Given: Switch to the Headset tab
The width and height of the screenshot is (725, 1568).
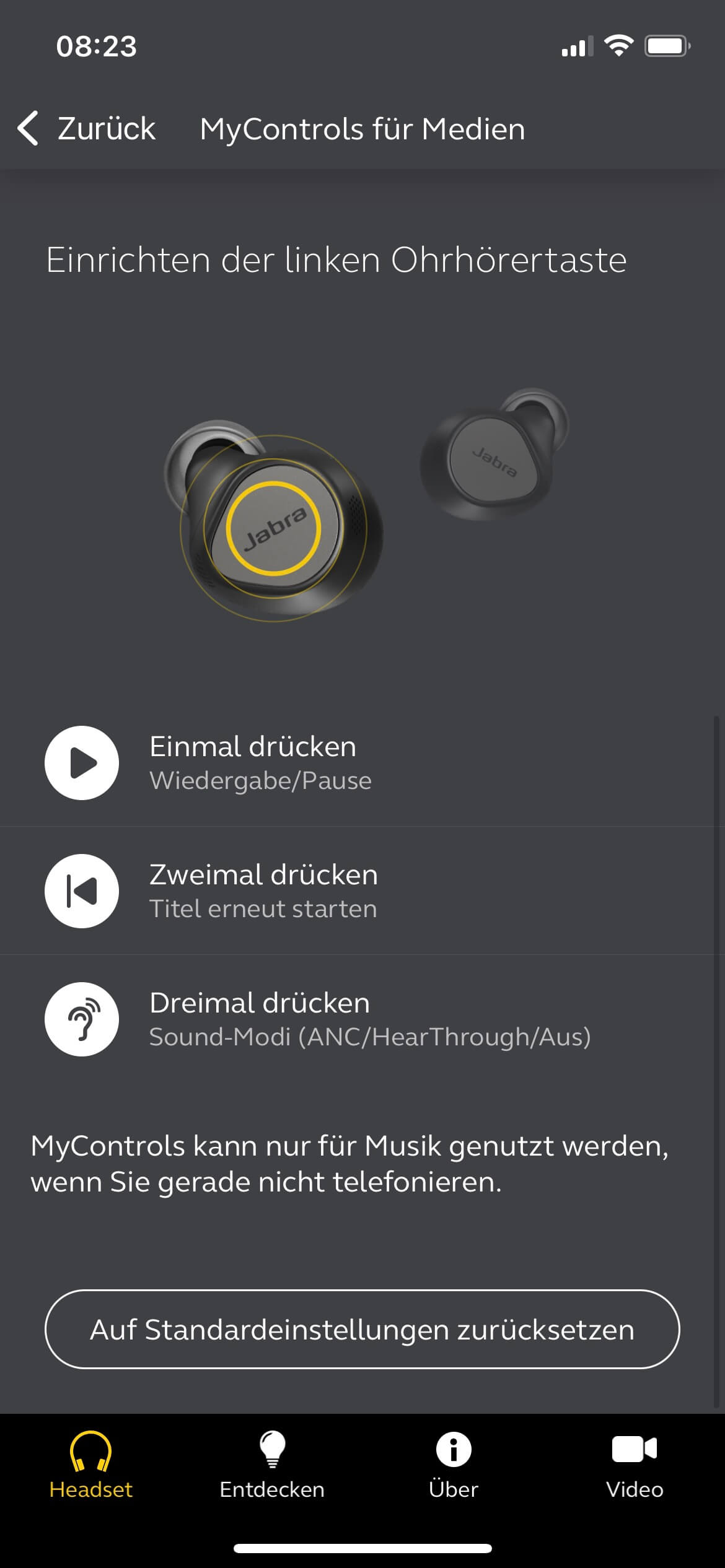Looking at the screenshot, I should pyautogui.click(x=90, y=1465).
